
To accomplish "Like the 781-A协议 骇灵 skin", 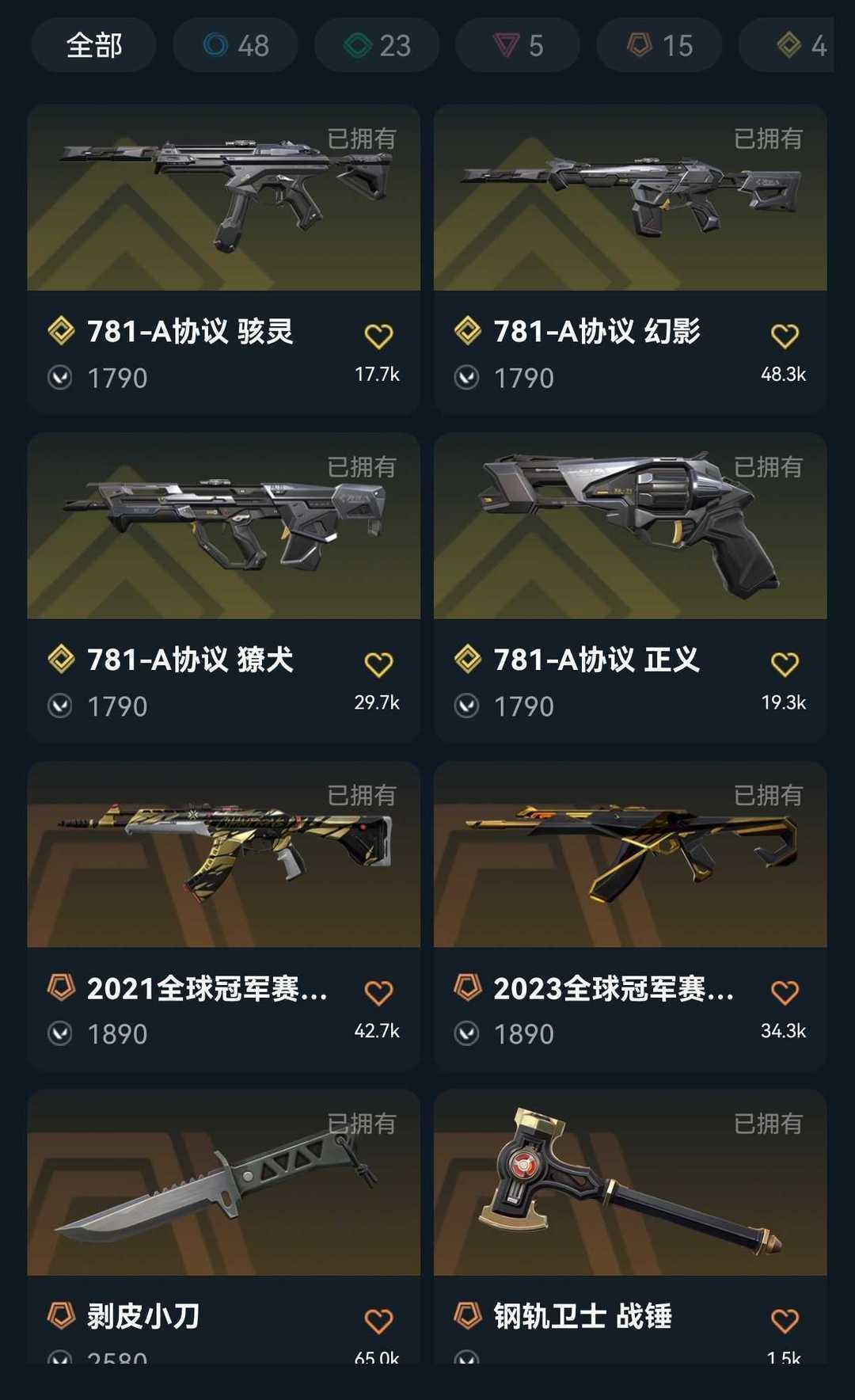I will (378, 337).
